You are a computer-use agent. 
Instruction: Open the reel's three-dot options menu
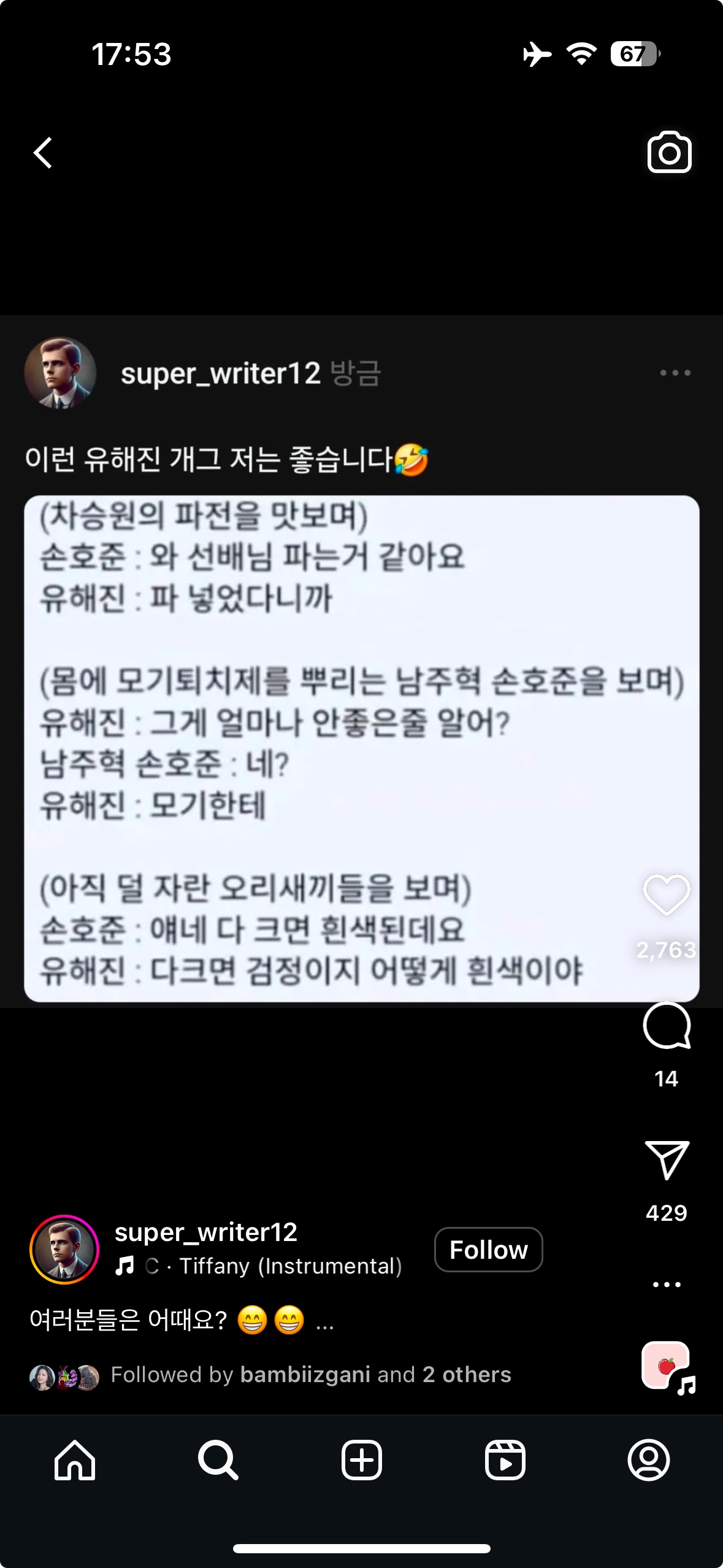point(667,1284)
